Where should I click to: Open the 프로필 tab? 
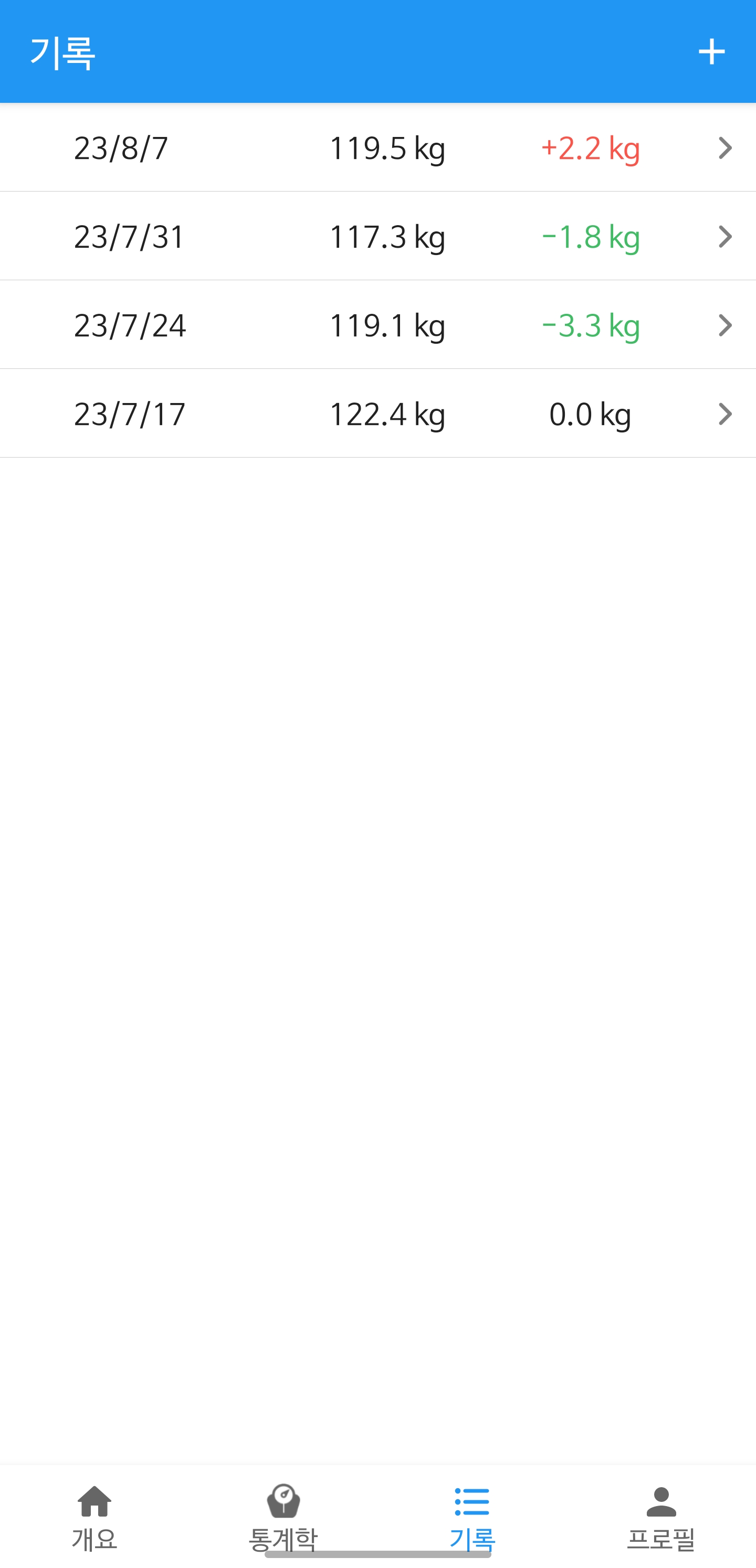tap(661, 1517)
